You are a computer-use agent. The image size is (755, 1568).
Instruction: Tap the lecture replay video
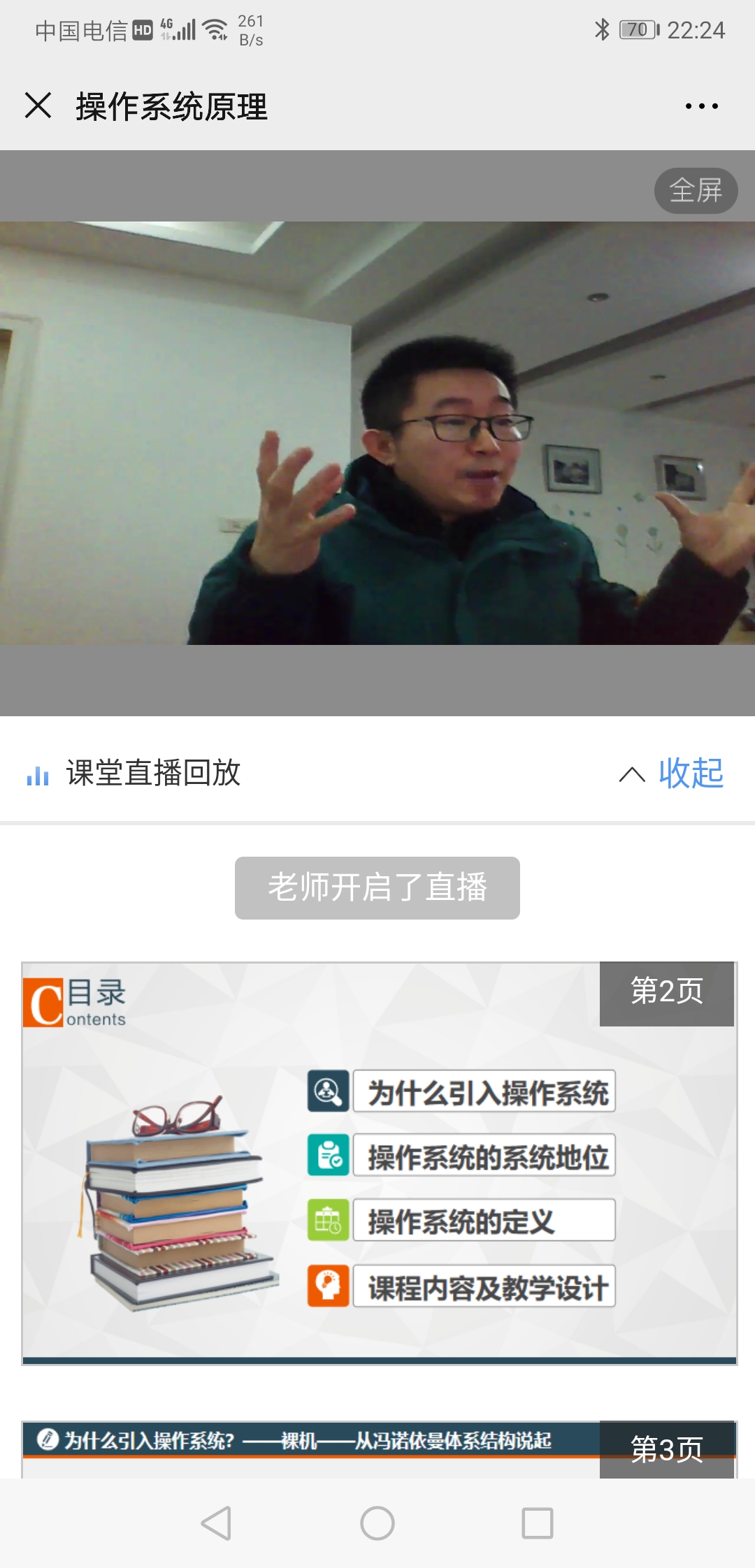(377, 433)
